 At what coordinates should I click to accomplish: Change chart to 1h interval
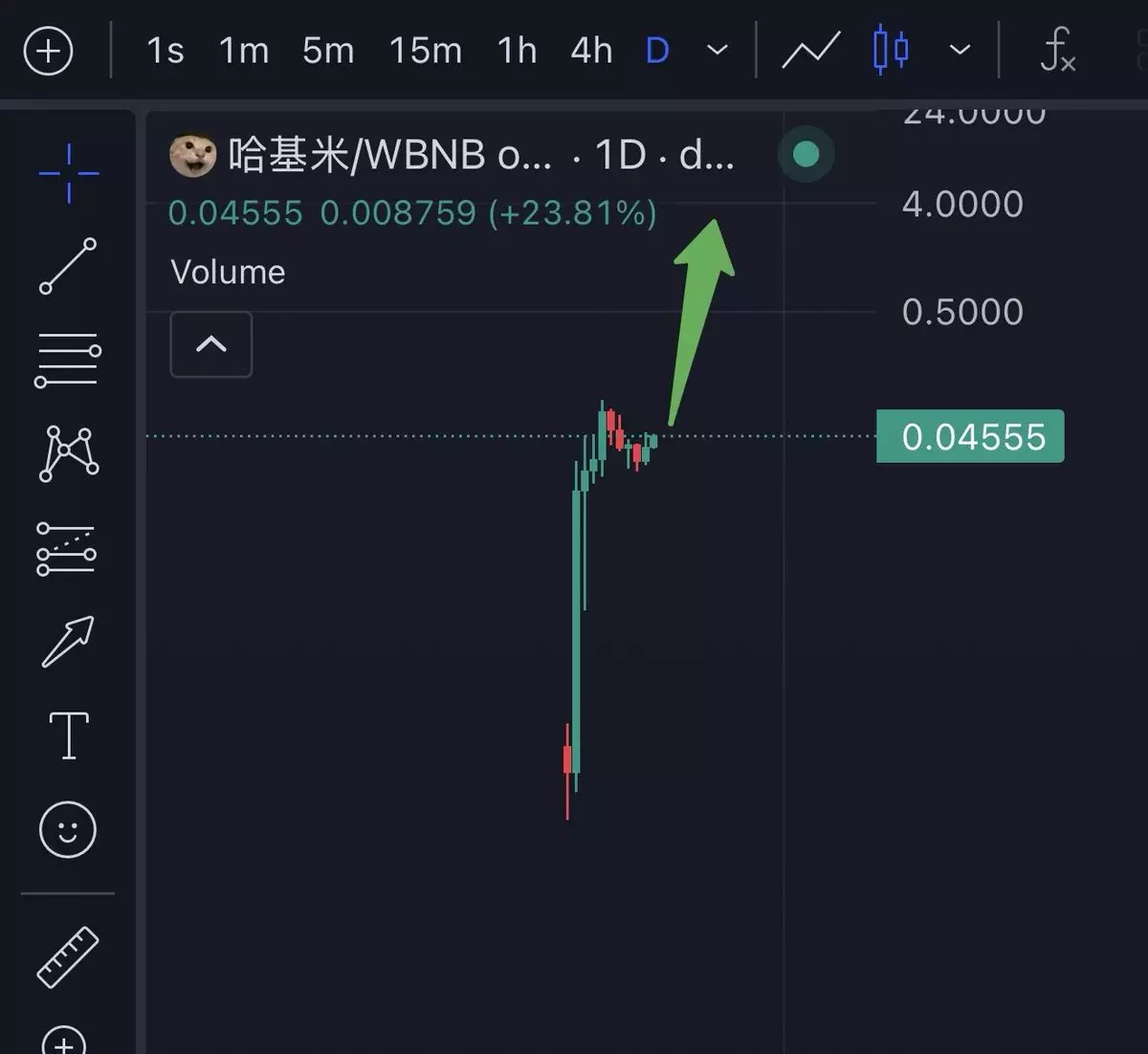point(517,51)
